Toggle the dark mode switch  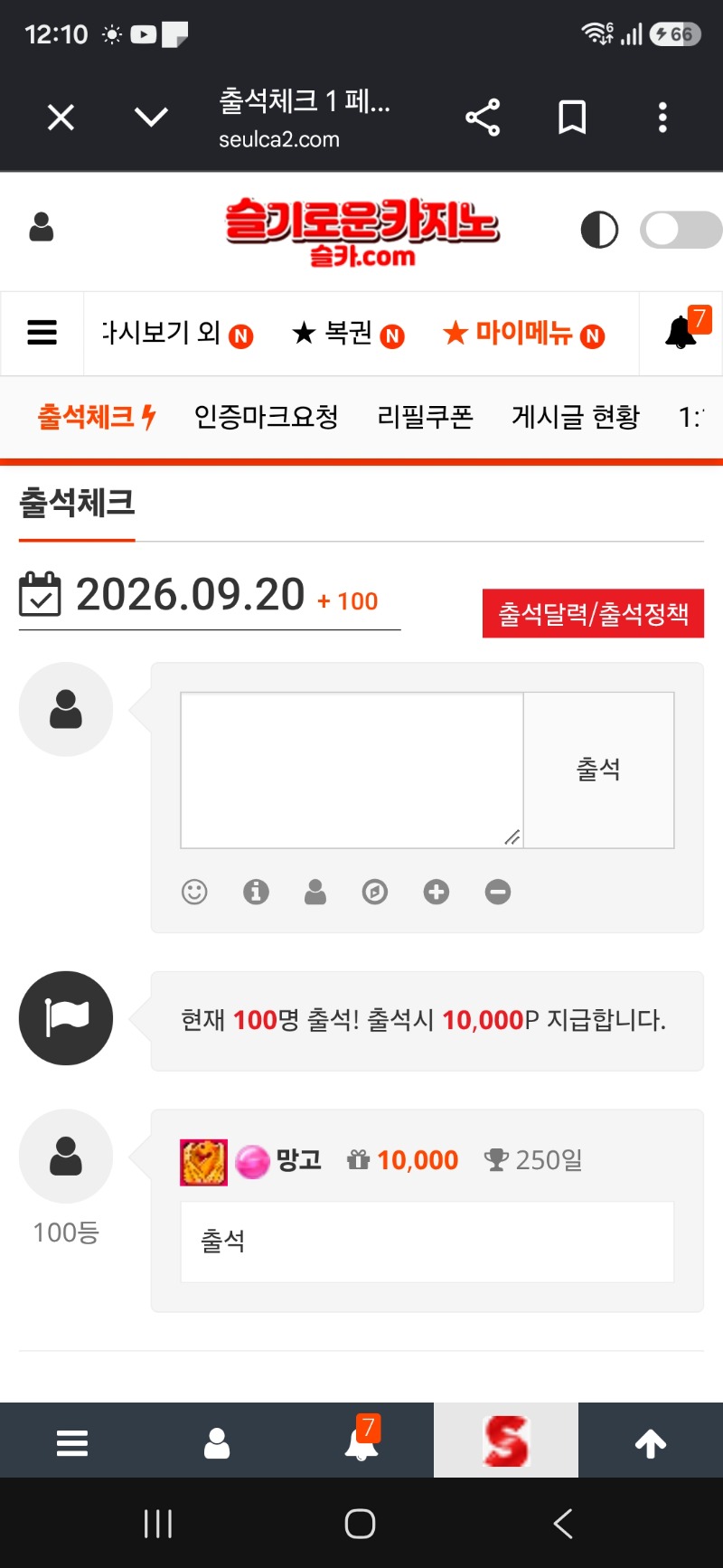point(681,230)
